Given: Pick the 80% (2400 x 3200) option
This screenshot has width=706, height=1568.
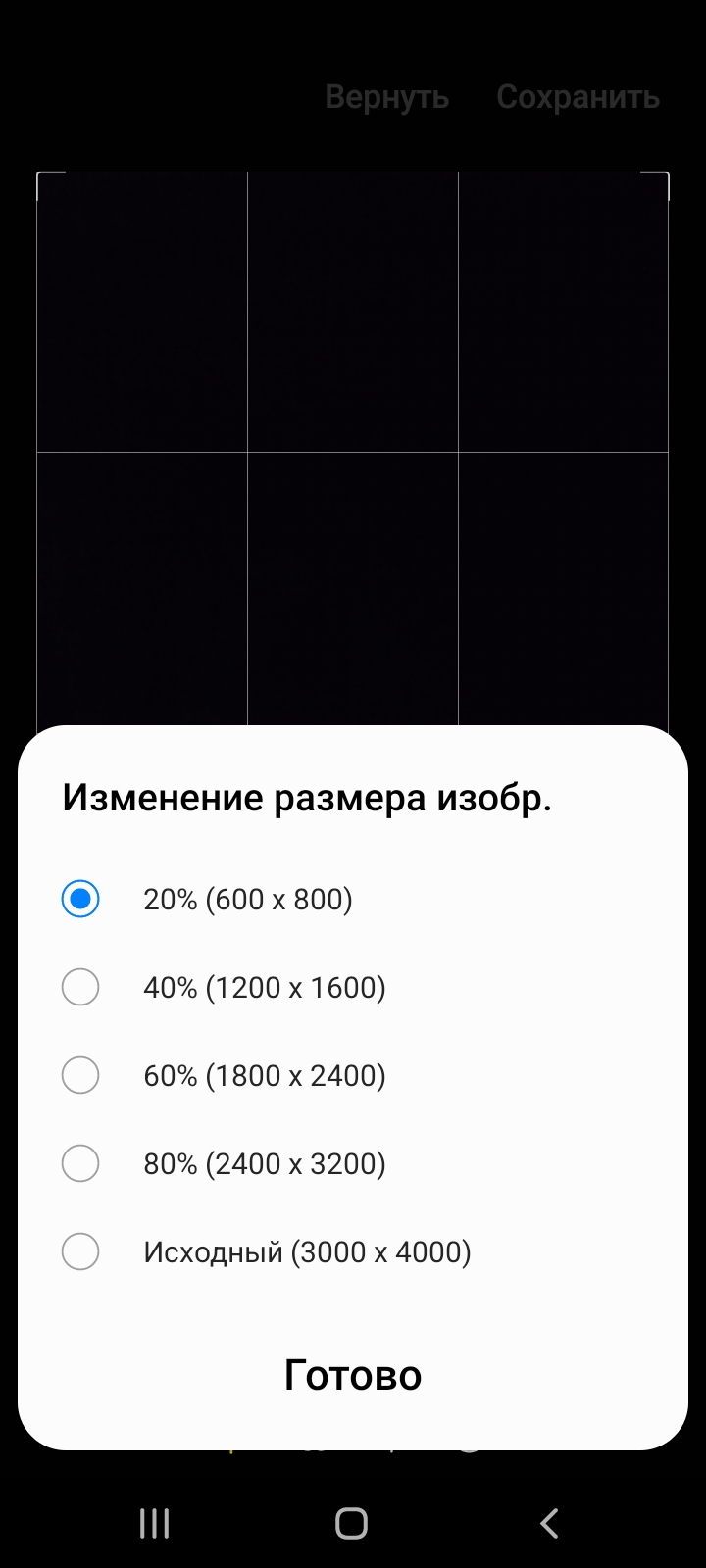Looking at the screenshot, I should coord(353,1163).
